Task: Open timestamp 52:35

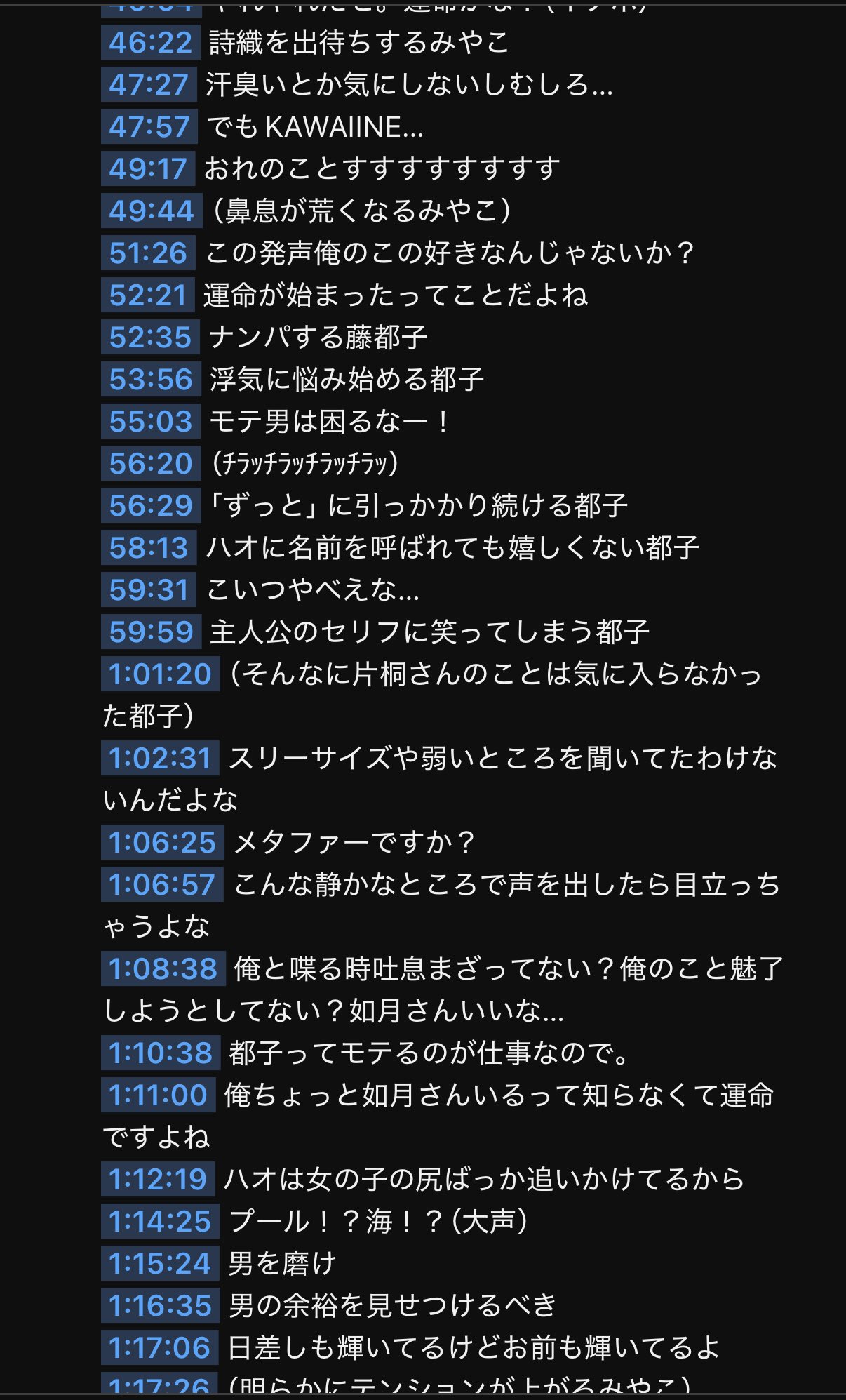Action: (x=151, y=338)
